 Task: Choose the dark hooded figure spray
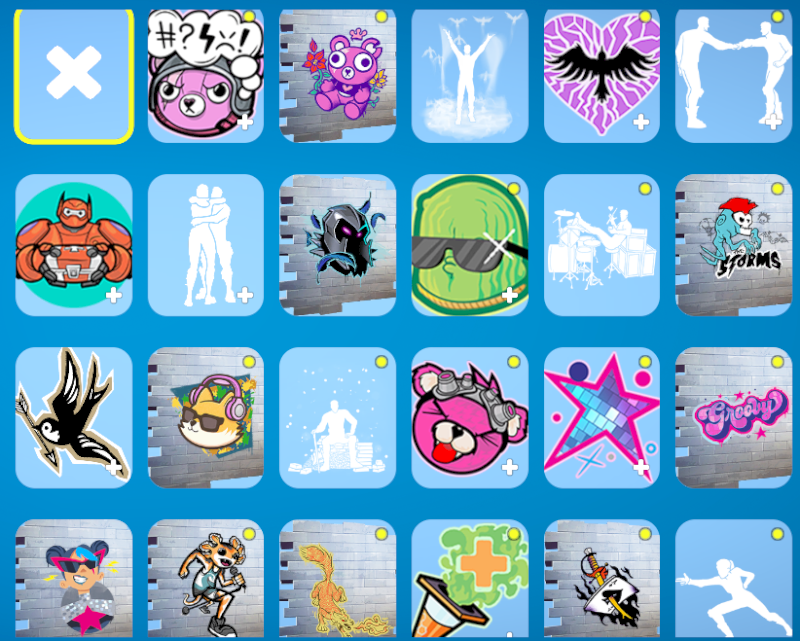tap(338, 245)
